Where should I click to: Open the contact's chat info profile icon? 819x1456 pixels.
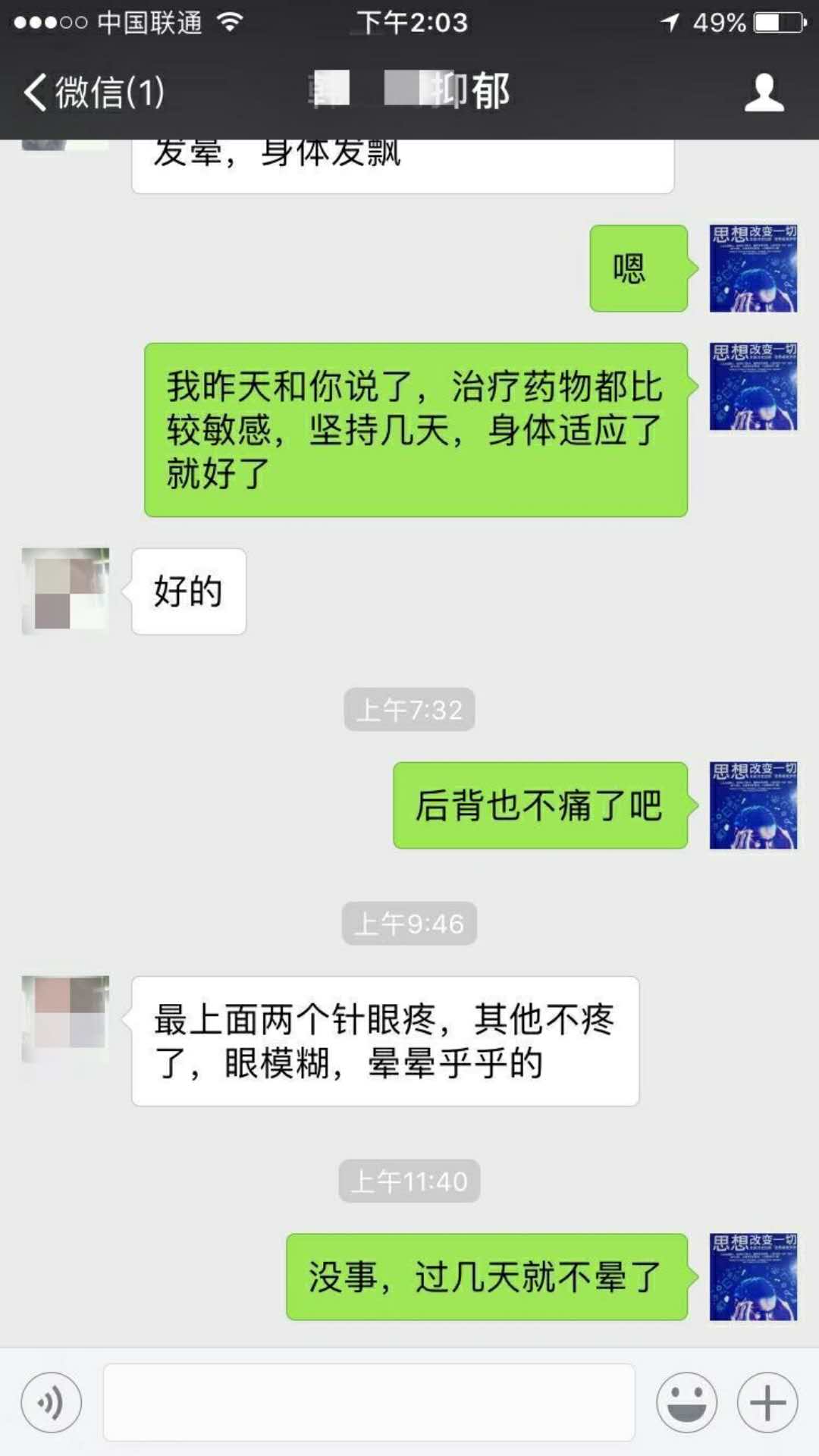pos(764,93)
